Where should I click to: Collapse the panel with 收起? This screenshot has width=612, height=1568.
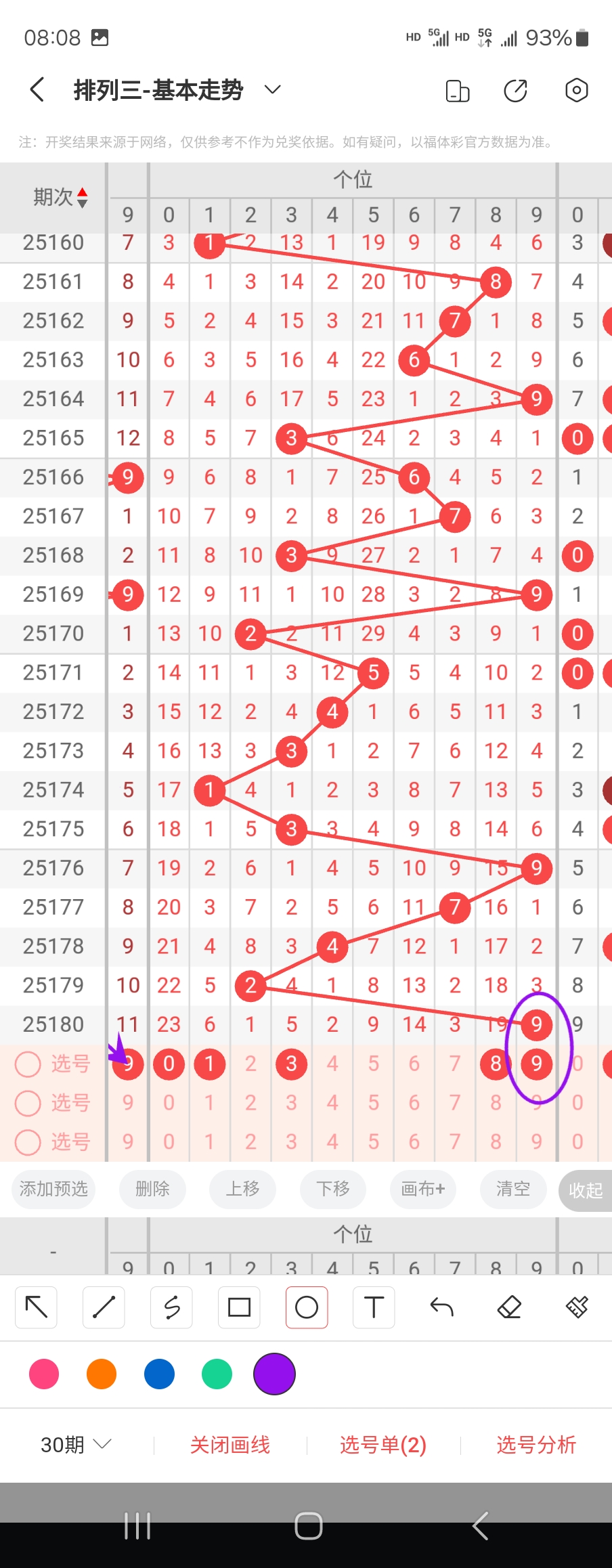point(586,1190)
